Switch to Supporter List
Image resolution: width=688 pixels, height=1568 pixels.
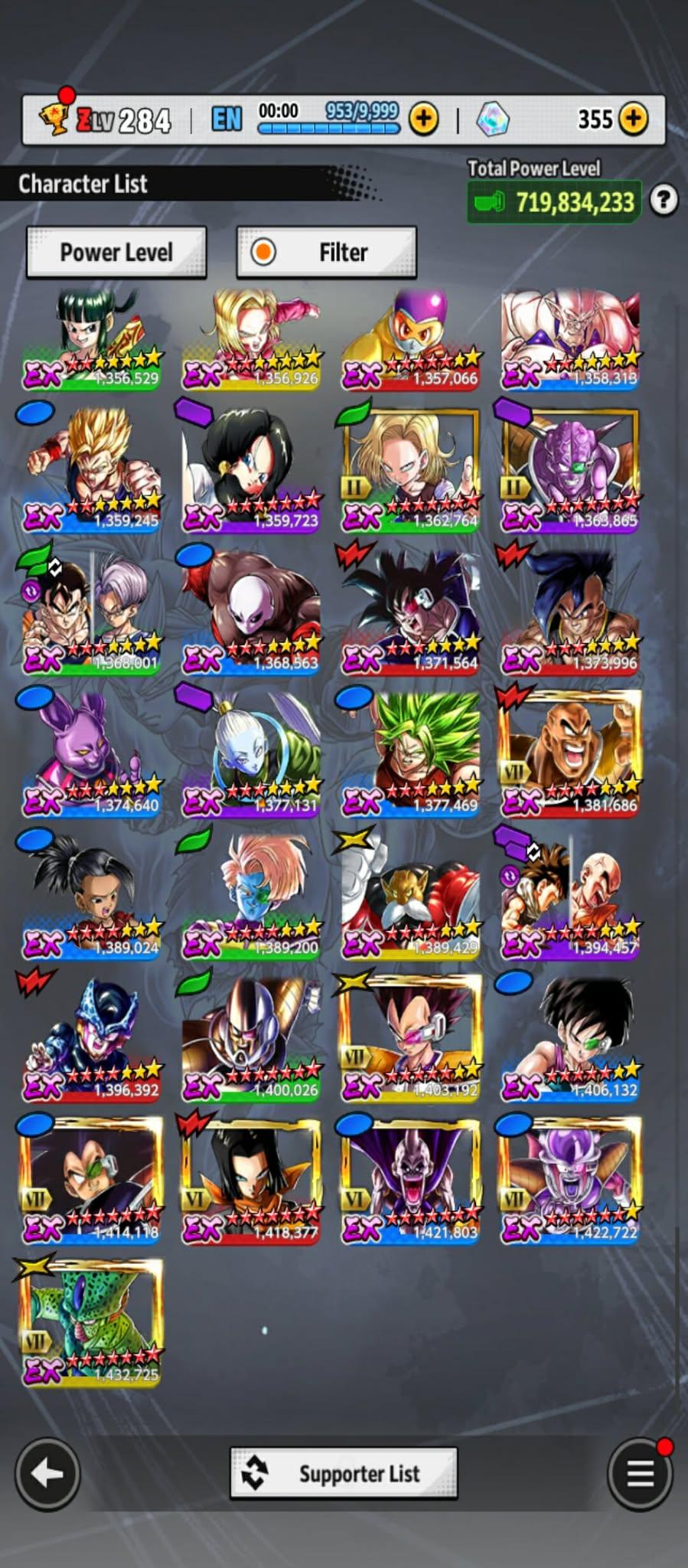[x=344, y=1473]
